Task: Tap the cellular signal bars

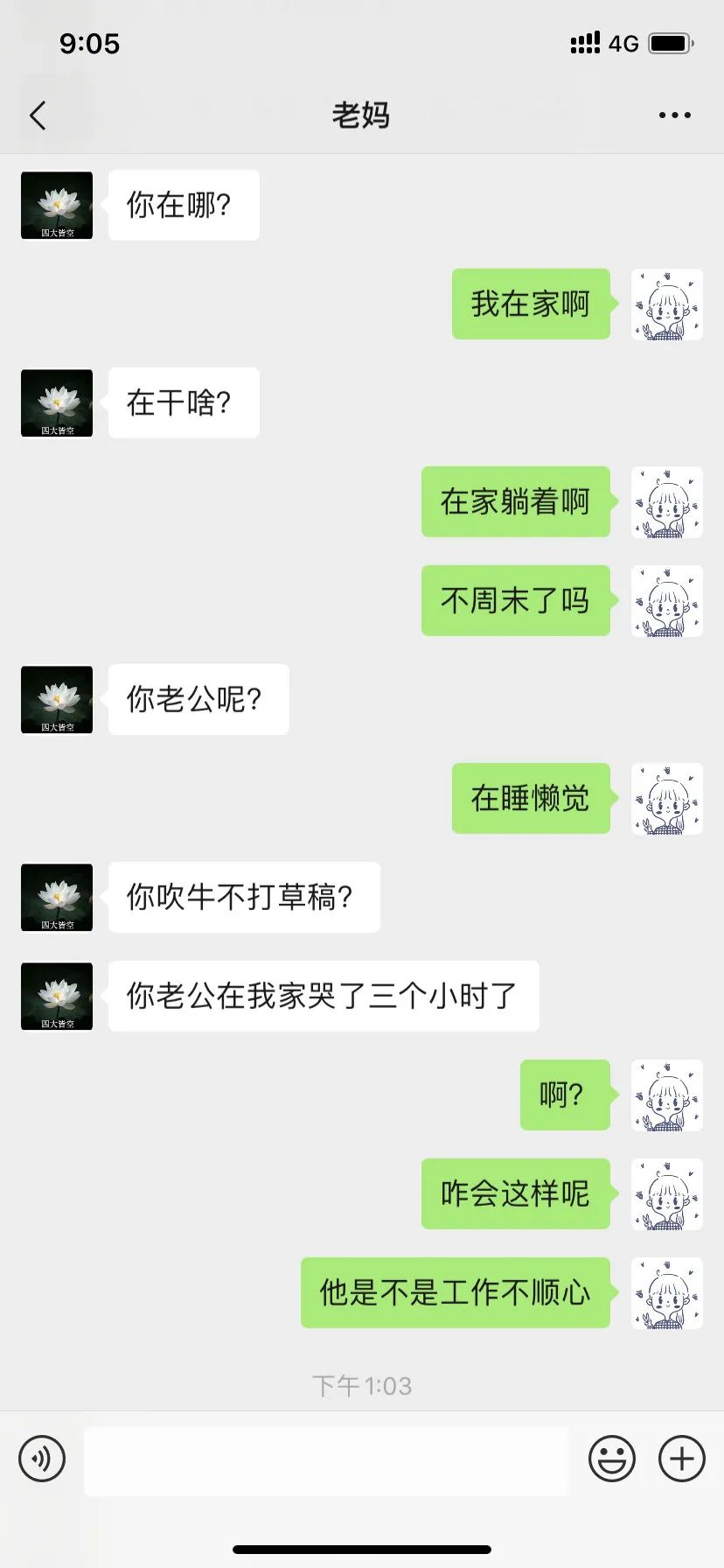Action: click(584, 42)
